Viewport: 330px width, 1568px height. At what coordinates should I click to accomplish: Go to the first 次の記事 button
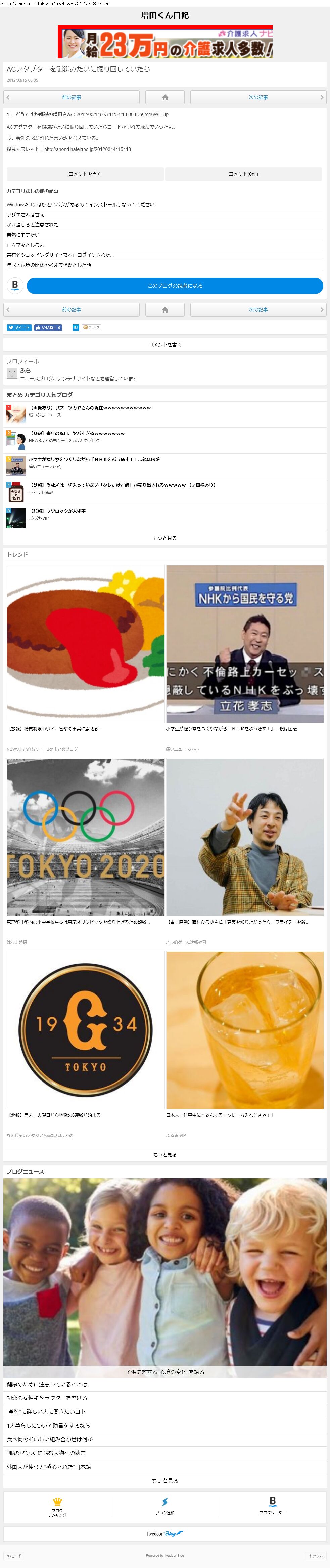258,97
